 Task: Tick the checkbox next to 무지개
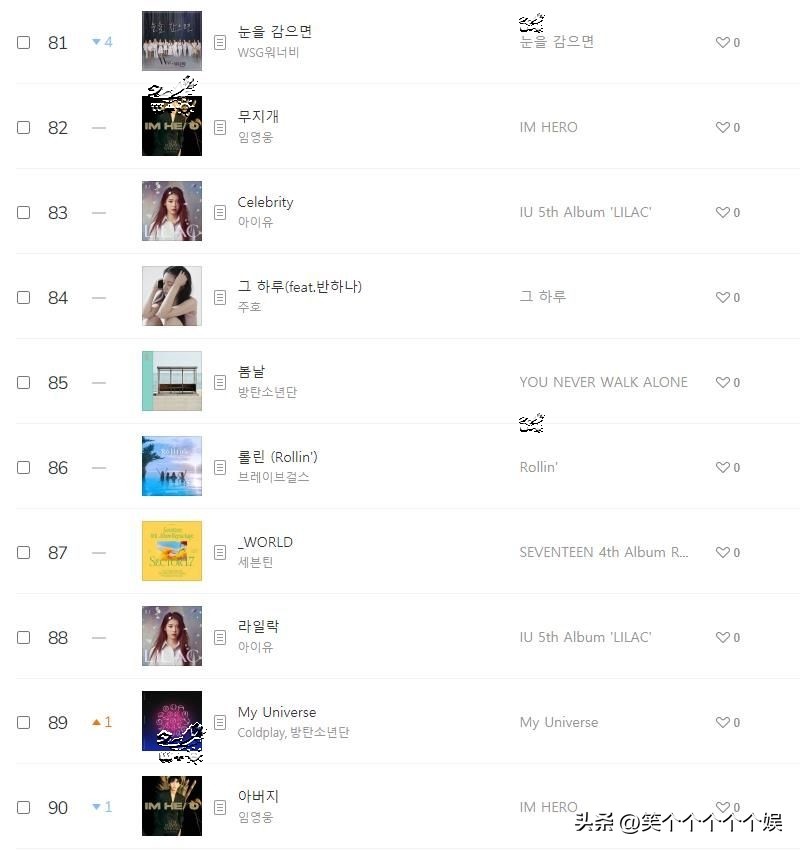24,127
